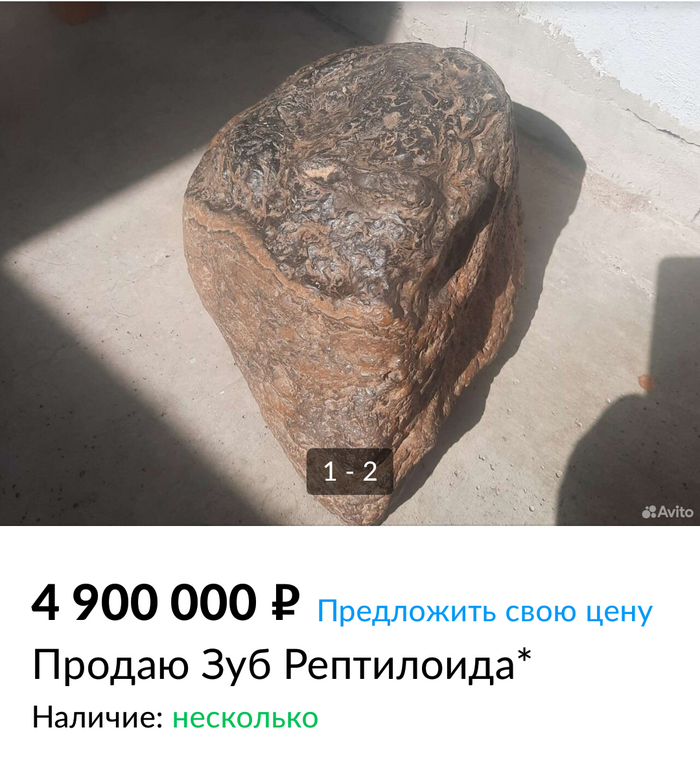The width and height of the screenshot is (700, 767).
Task: Tap the "Предложить свою цену" link
Action: 485,611
